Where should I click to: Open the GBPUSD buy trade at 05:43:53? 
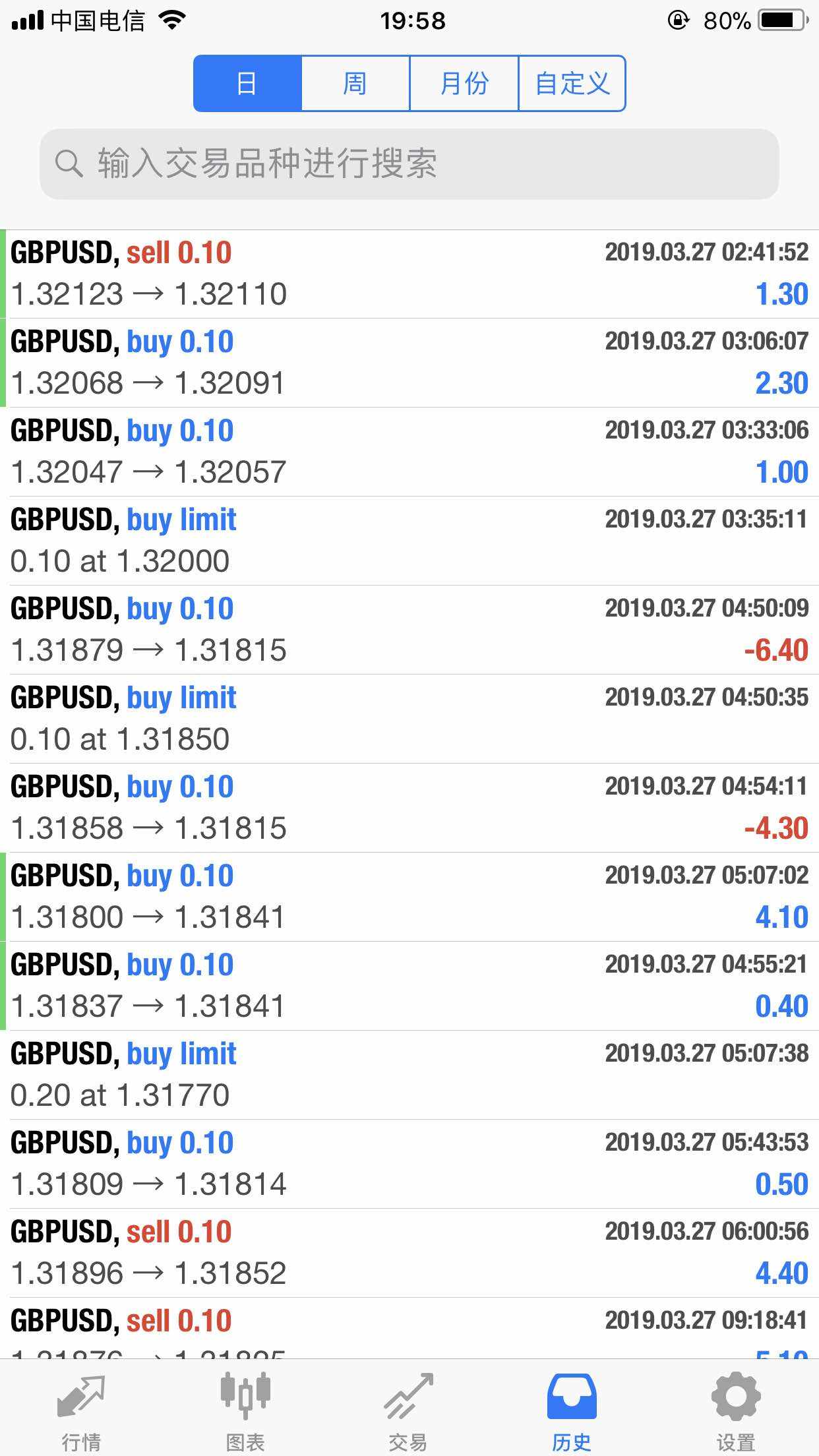(x=409, y=1164)
